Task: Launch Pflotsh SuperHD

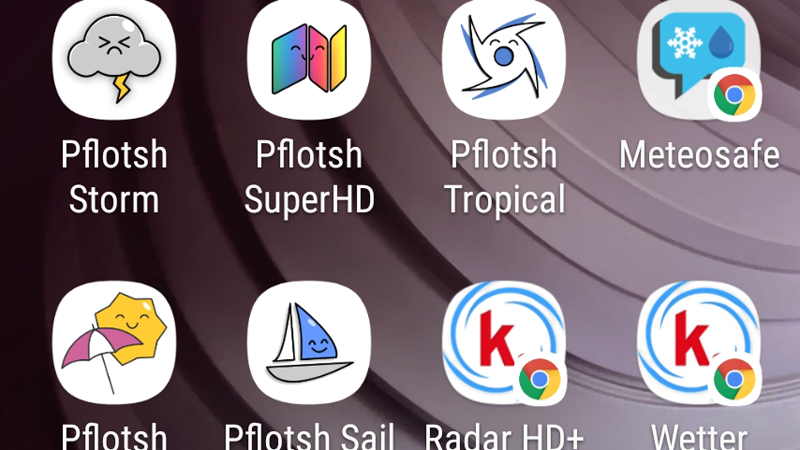Action: pyautogui.click(x=309, y=60)
